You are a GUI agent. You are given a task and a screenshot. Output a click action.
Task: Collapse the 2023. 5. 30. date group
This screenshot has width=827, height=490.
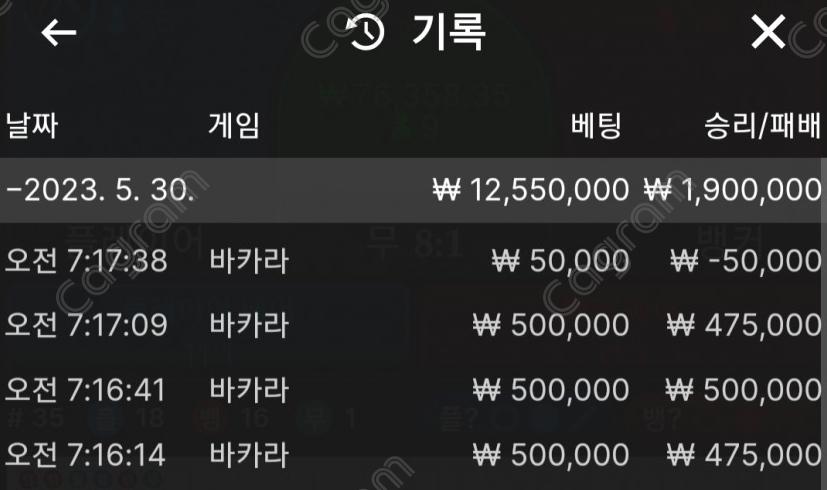click(x=100, y=189)
